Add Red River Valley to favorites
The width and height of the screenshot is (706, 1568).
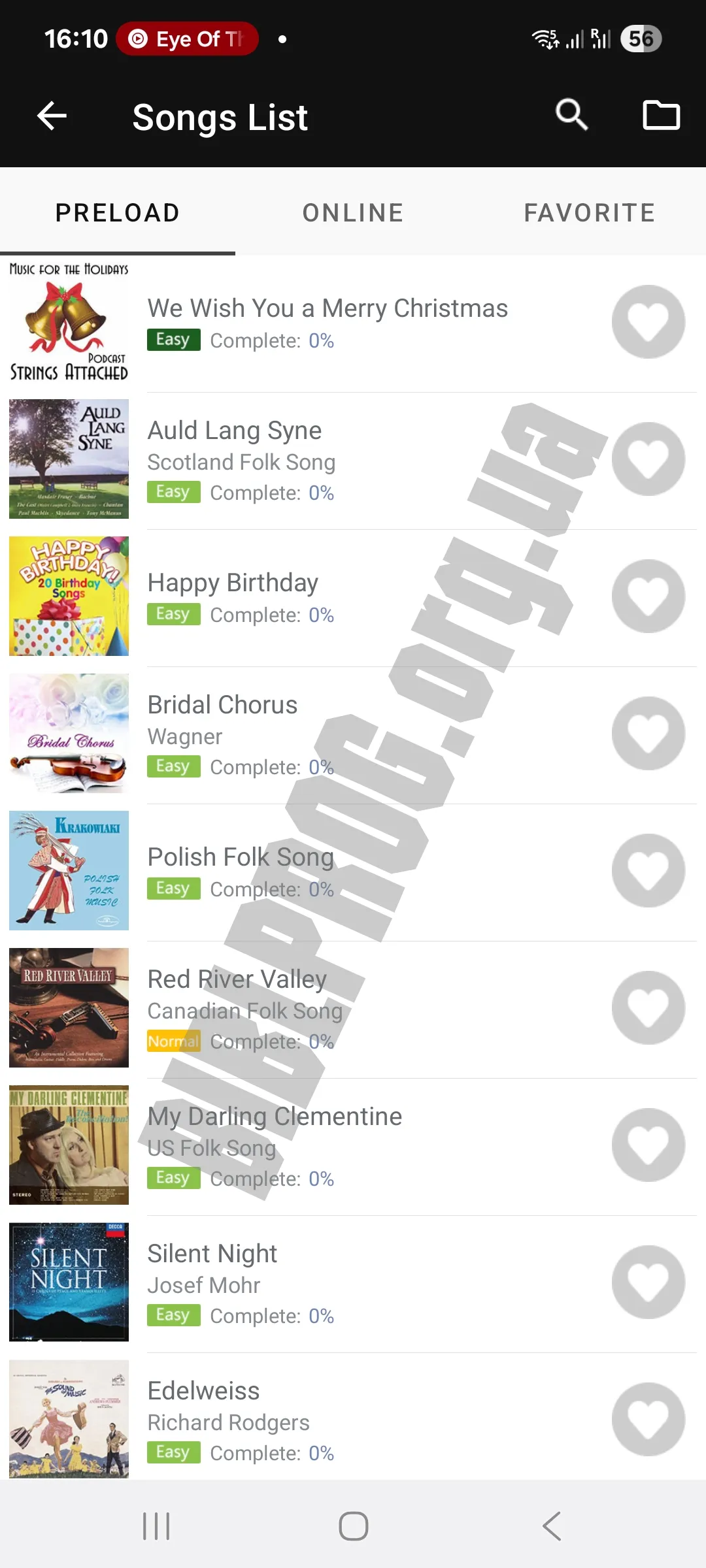648,1007
